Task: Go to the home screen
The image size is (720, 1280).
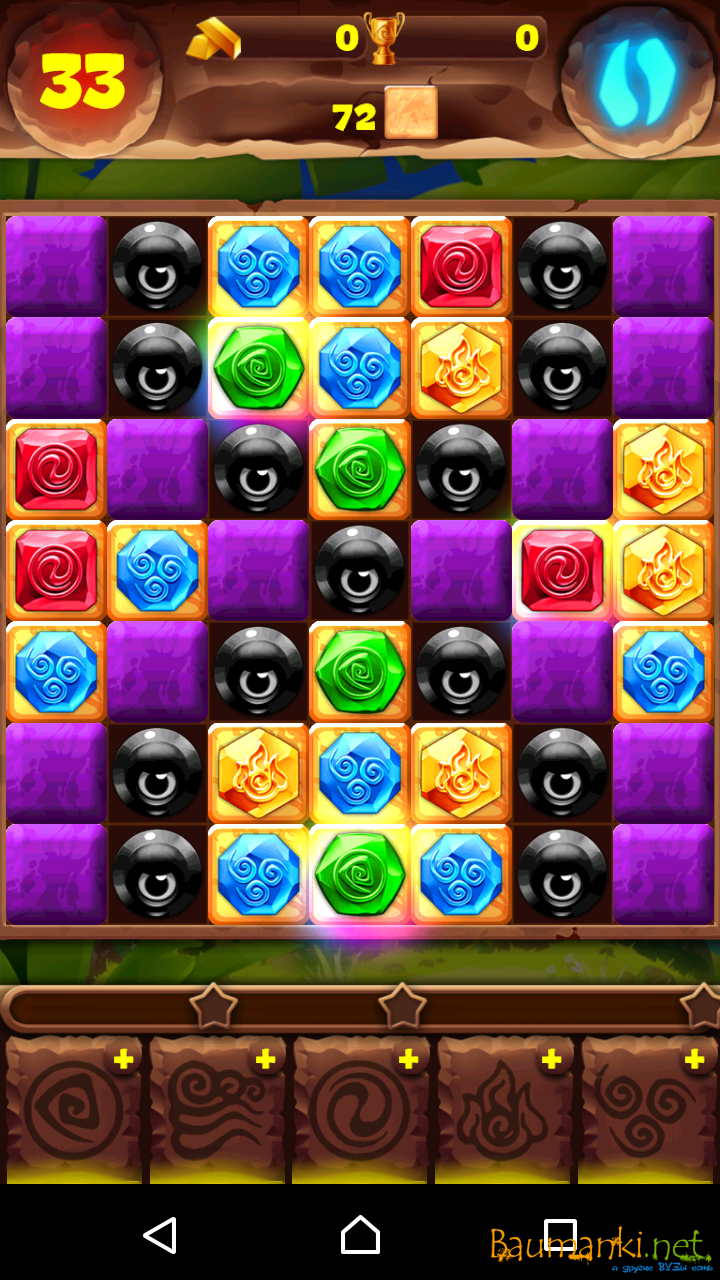Action: [x=360, y=1236]
